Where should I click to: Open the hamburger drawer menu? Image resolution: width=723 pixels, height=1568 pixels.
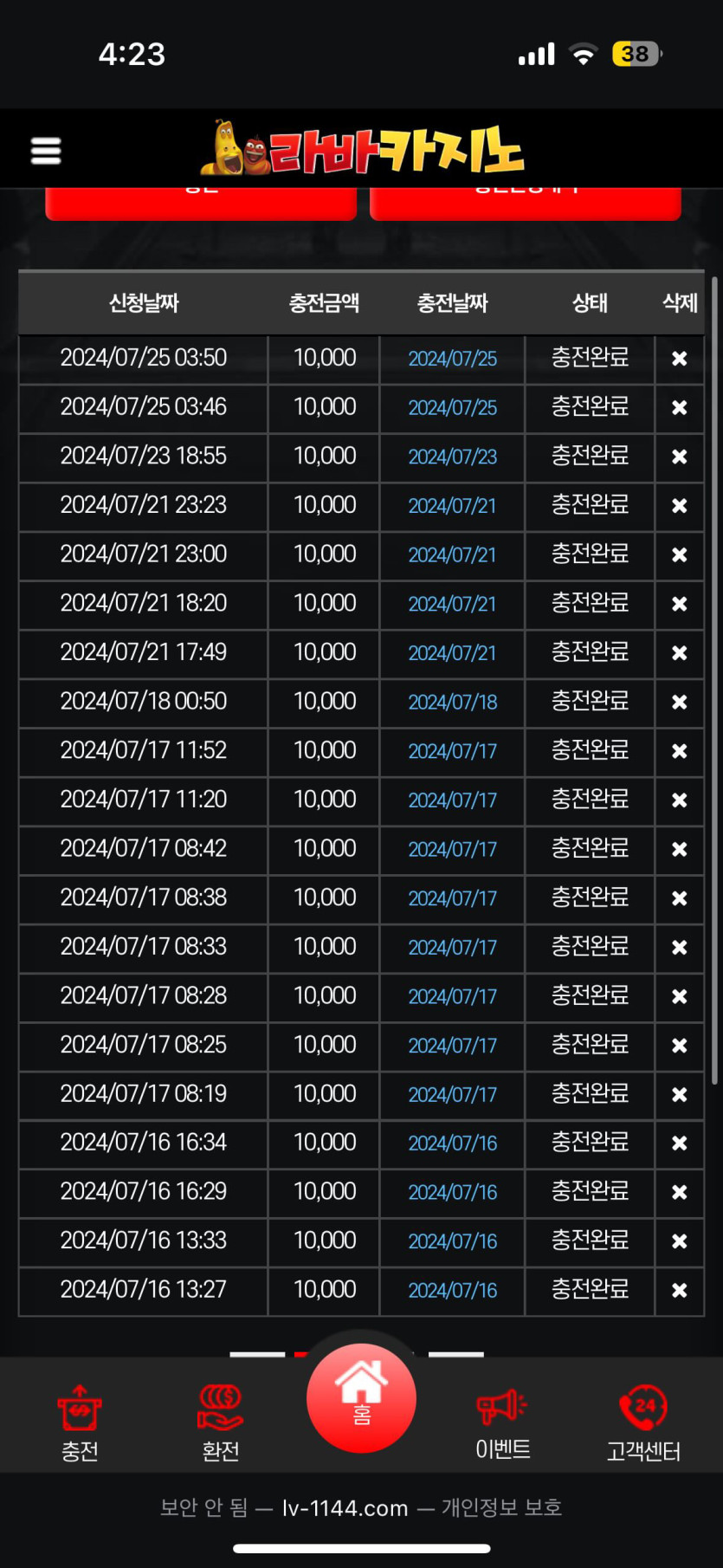coord(46,151)
